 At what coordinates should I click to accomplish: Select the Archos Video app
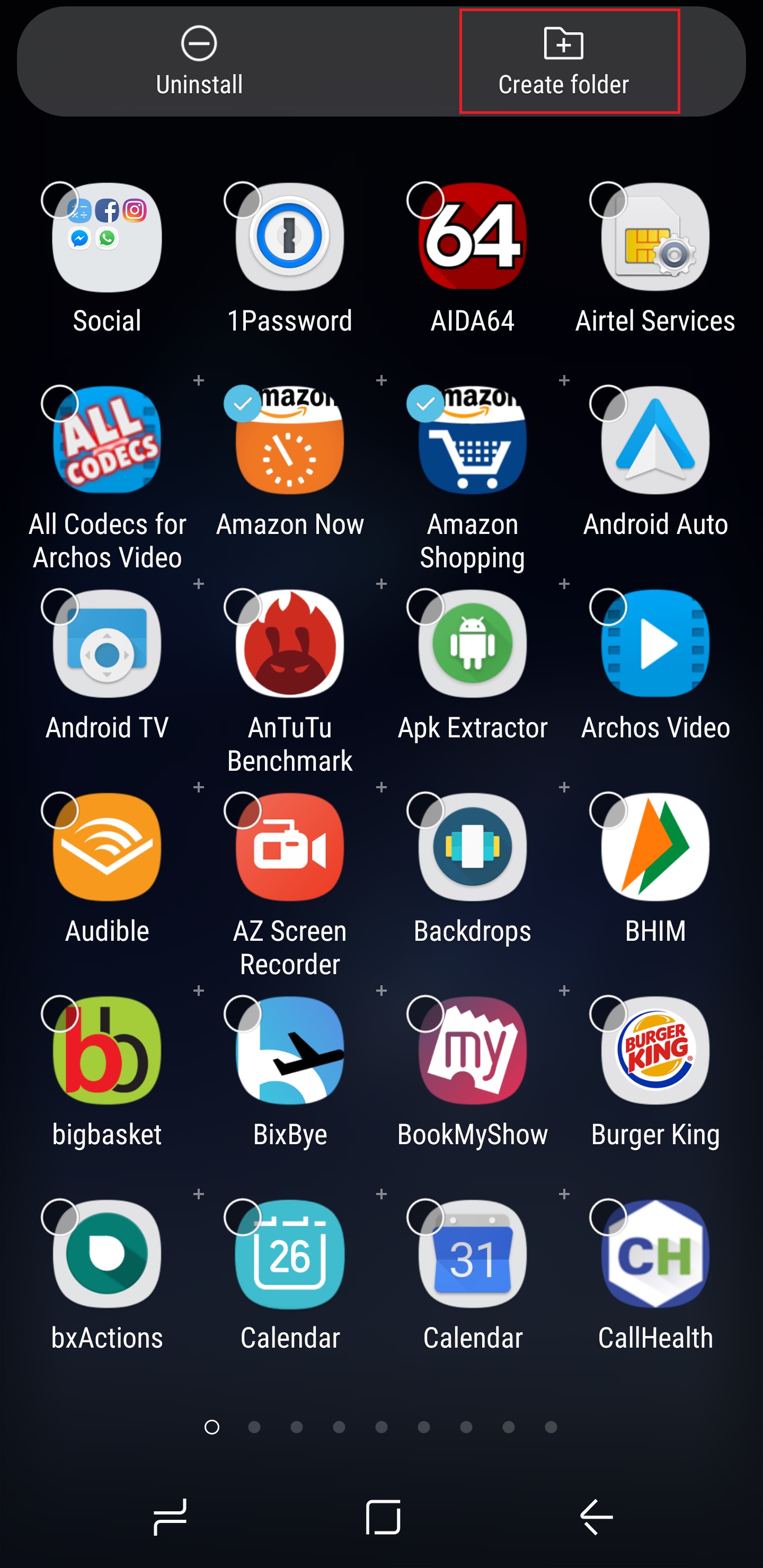coord(608,607)
